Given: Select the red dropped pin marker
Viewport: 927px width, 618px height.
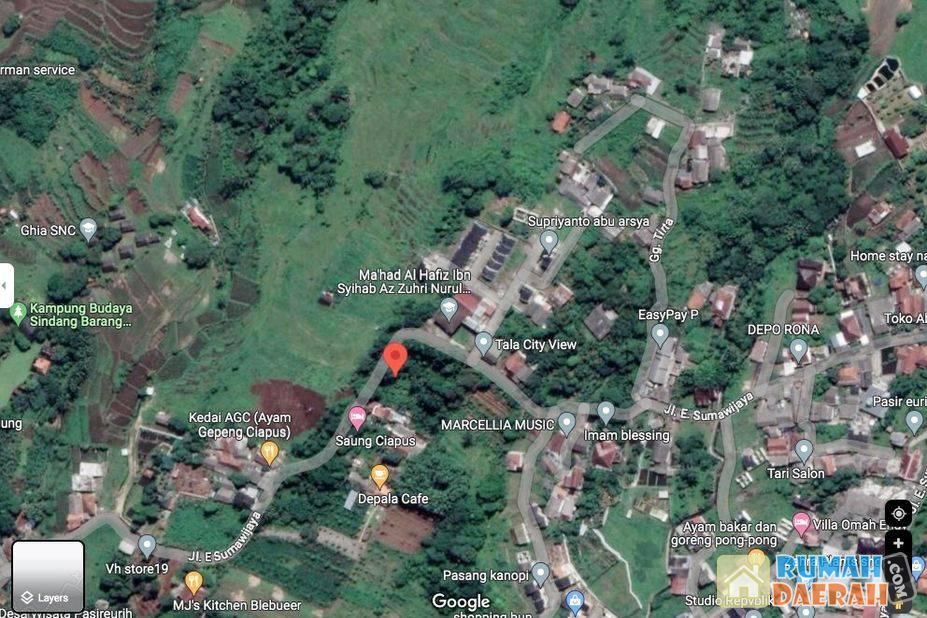Looking at the screenshot, I should [395, 358].
